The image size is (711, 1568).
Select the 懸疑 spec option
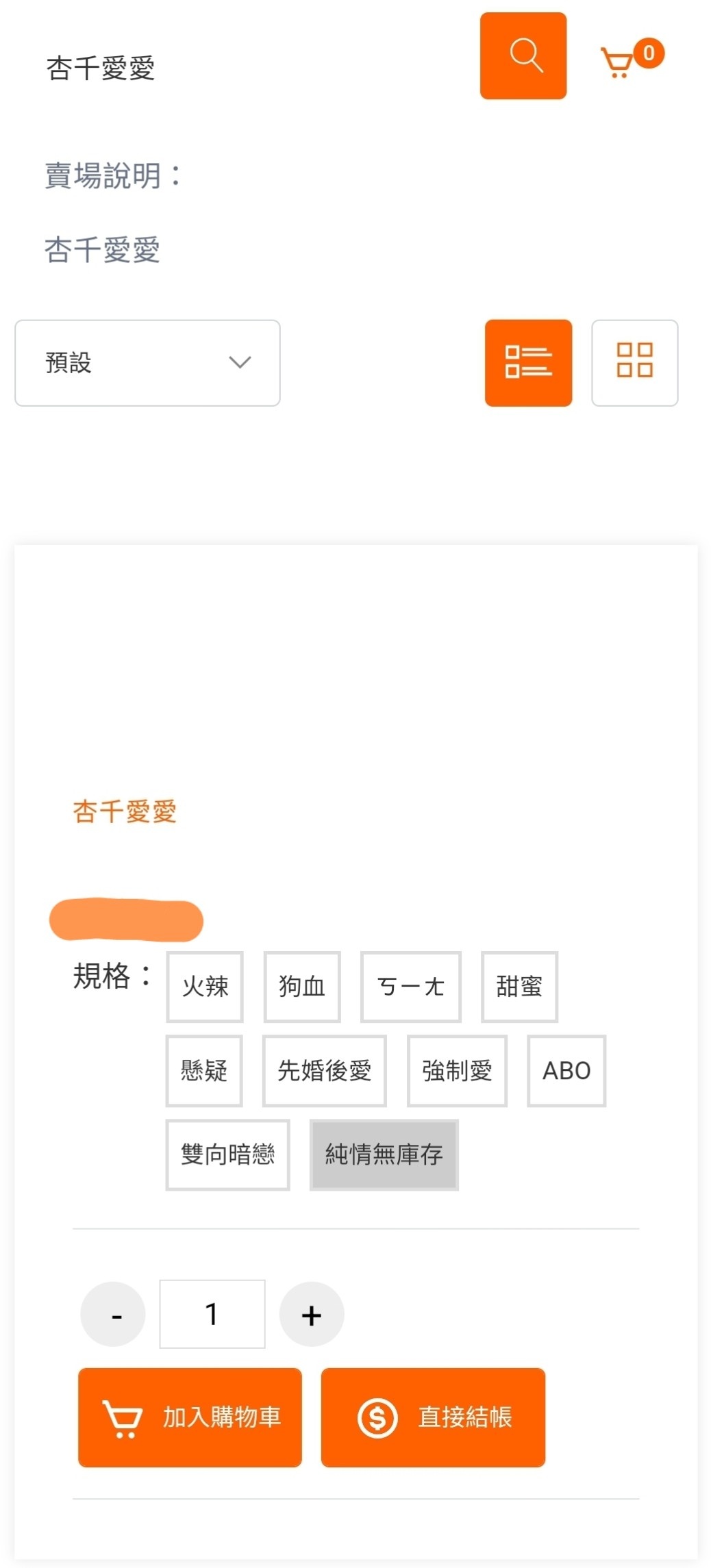point(204,1071)
